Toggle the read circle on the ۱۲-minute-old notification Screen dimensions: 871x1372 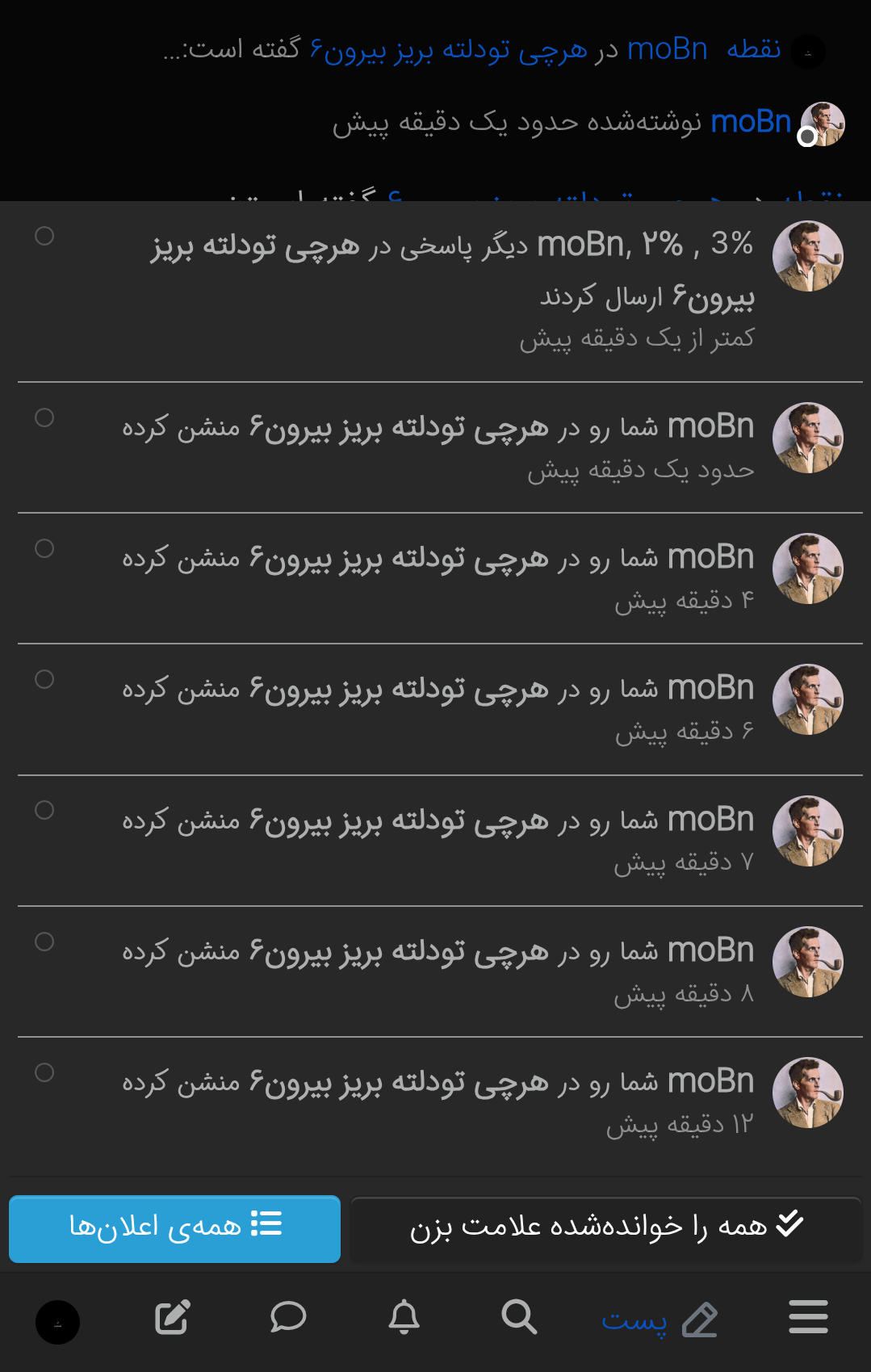tap(44, 1072)
